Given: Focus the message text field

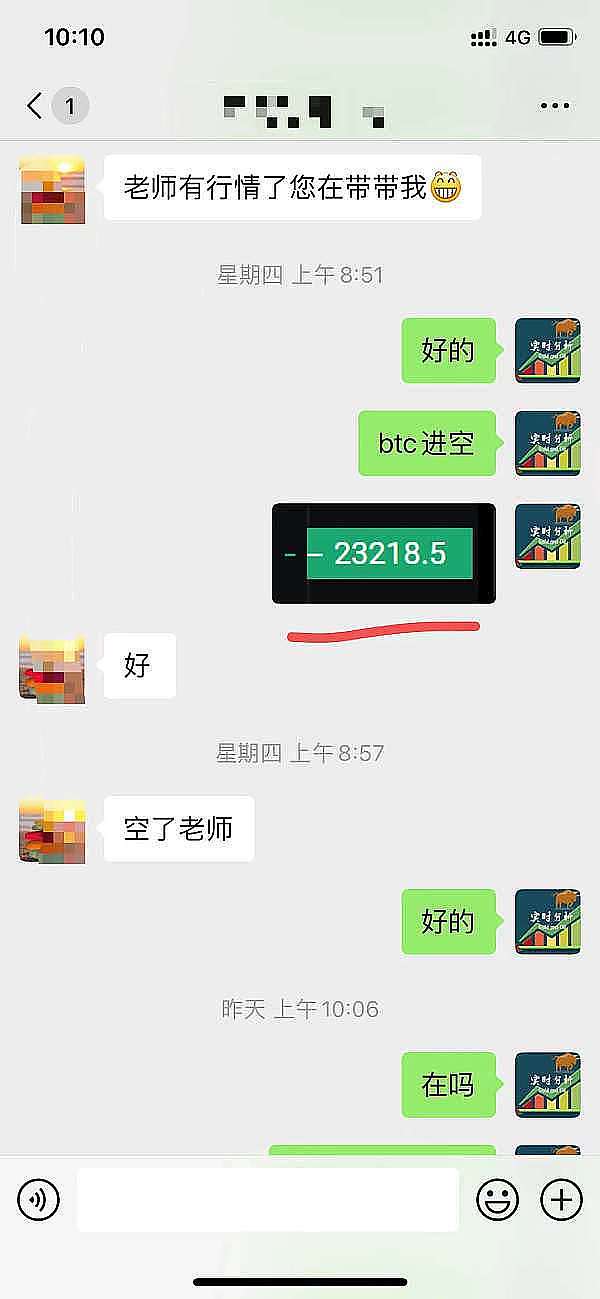Looking at the screenshot, I should (268, 1198).
